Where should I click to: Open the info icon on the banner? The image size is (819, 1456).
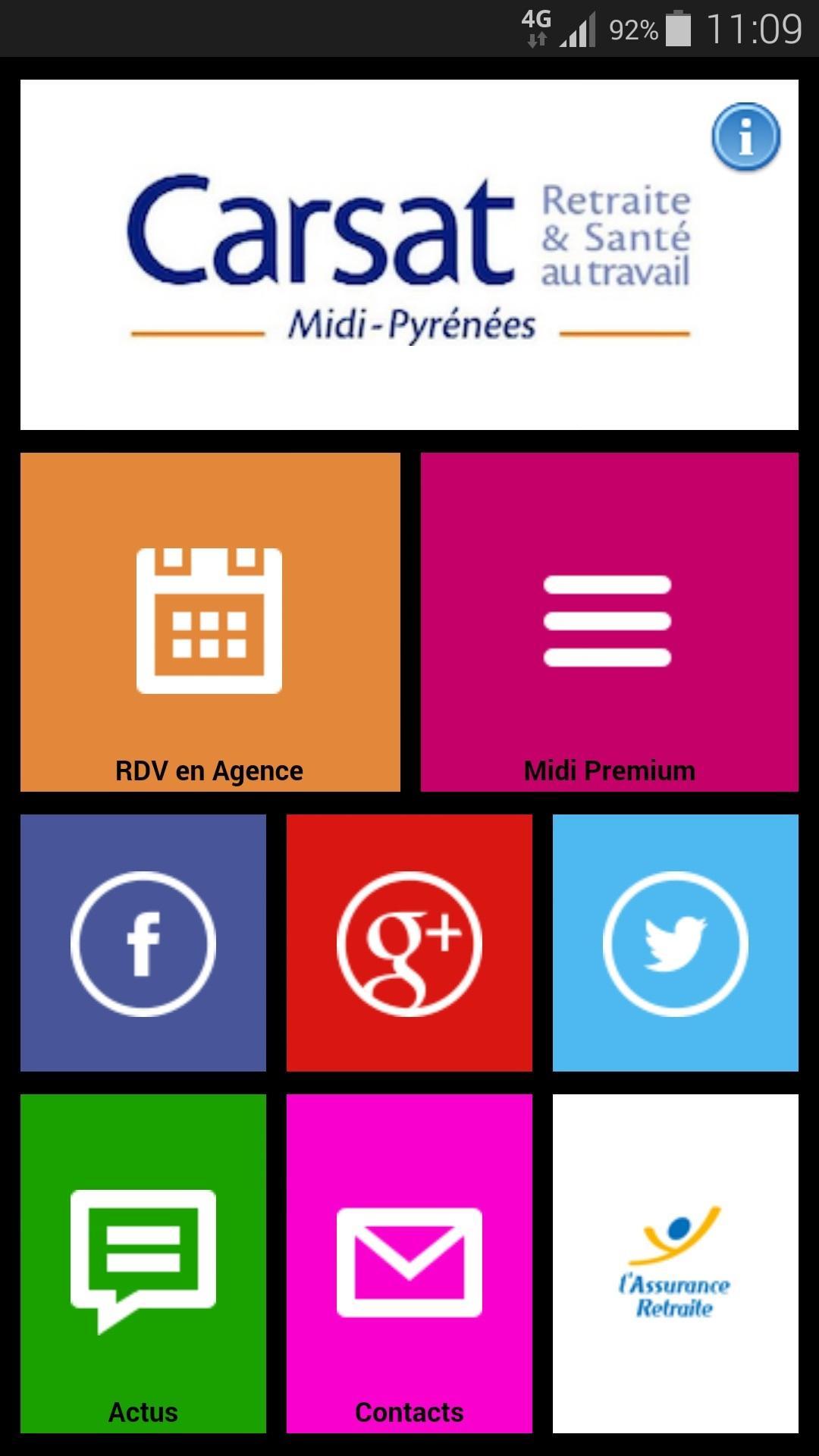point(745,137)
